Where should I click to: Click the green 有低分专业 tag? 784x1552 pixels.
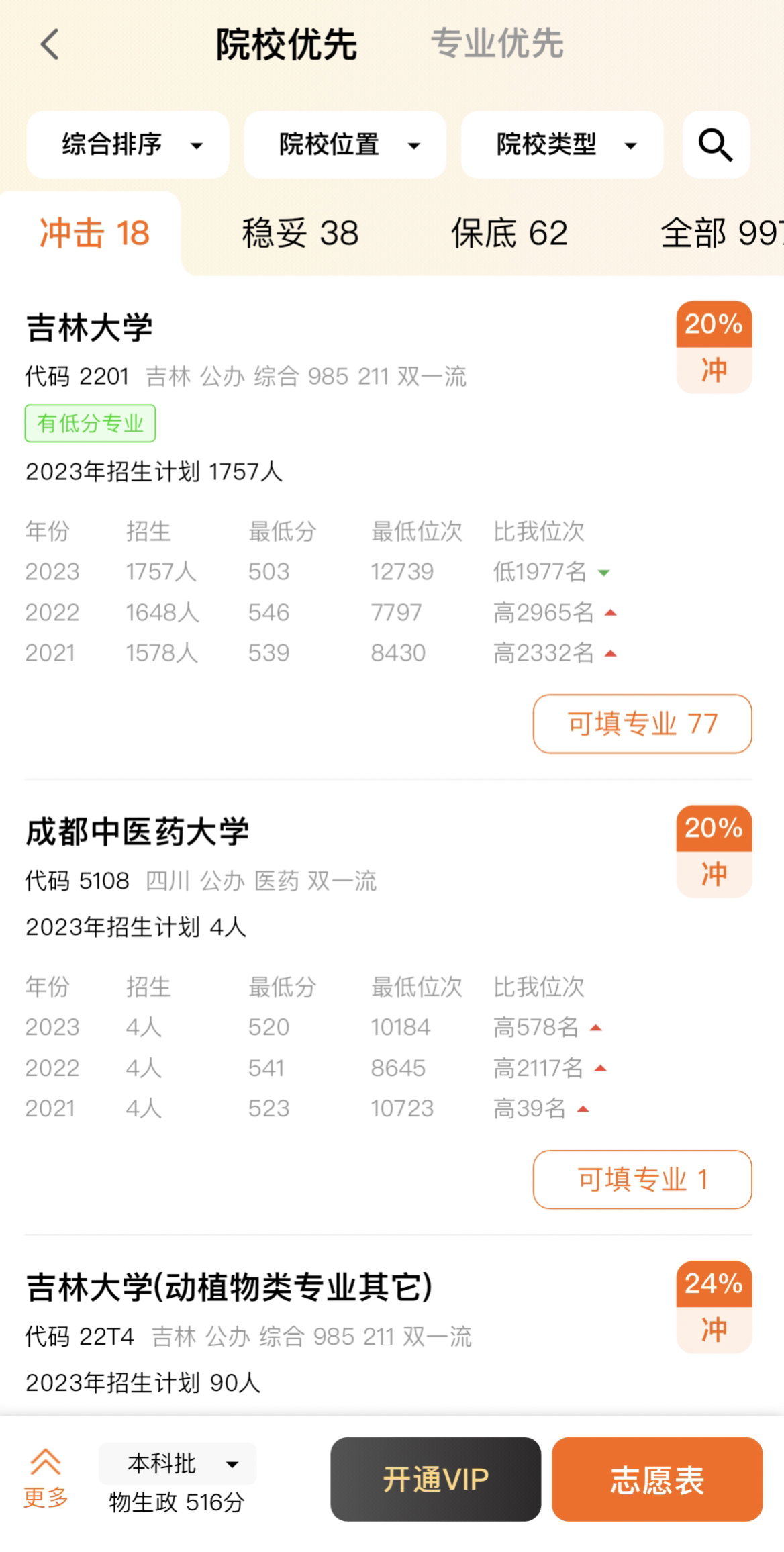[x=90, y=423]
